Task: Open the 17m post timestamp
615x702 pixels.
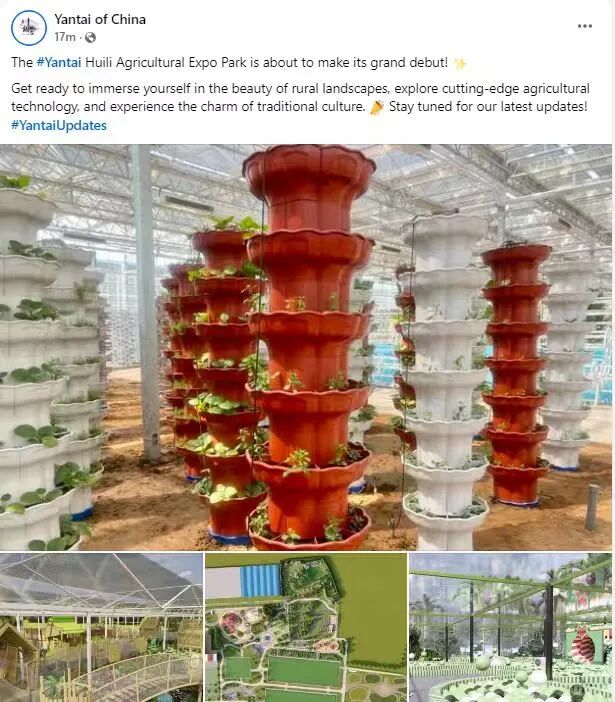Action: coord(64,37)
